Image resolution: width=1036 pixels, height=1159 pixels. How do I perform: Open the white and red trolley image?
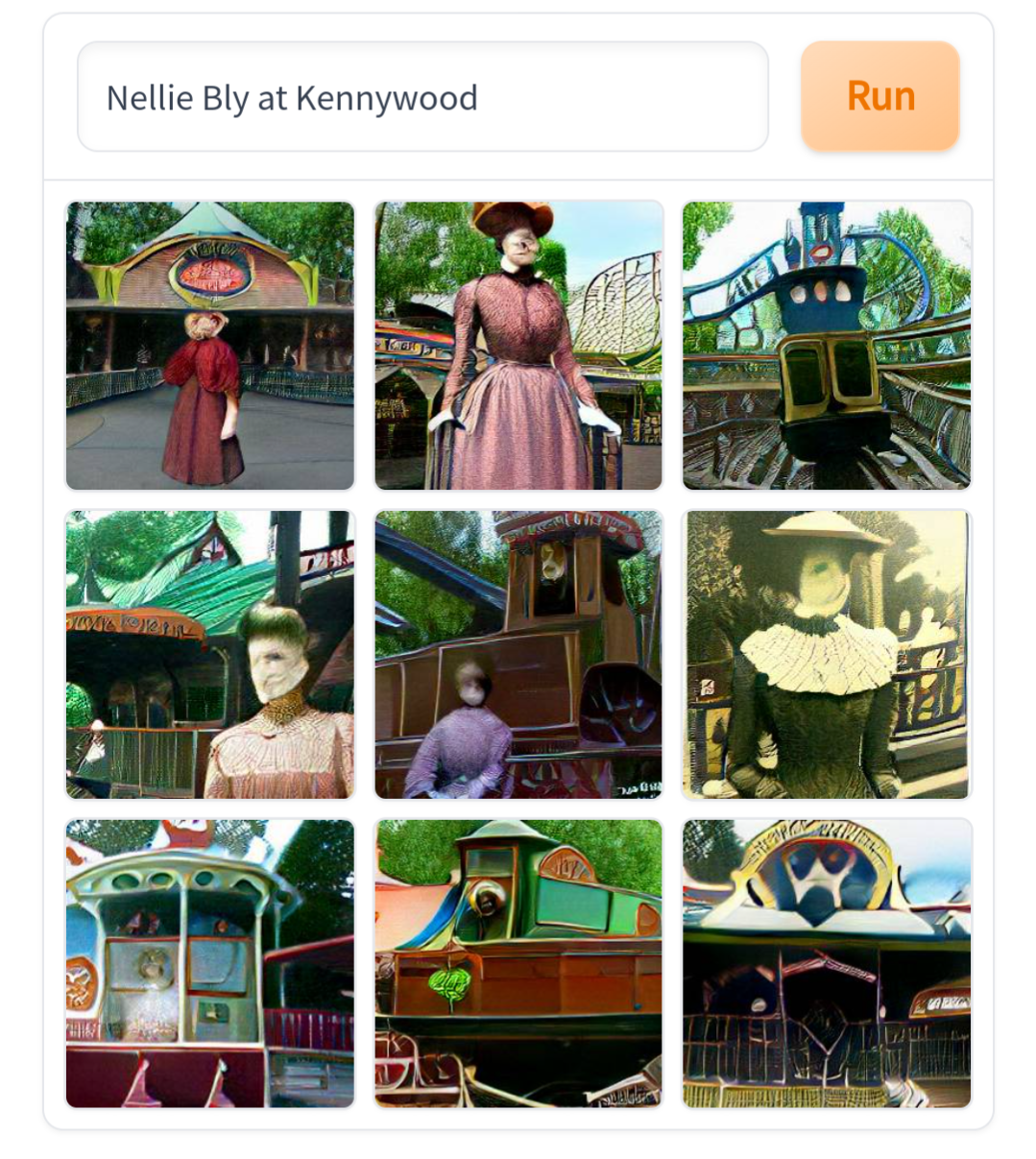click(210, 963)
